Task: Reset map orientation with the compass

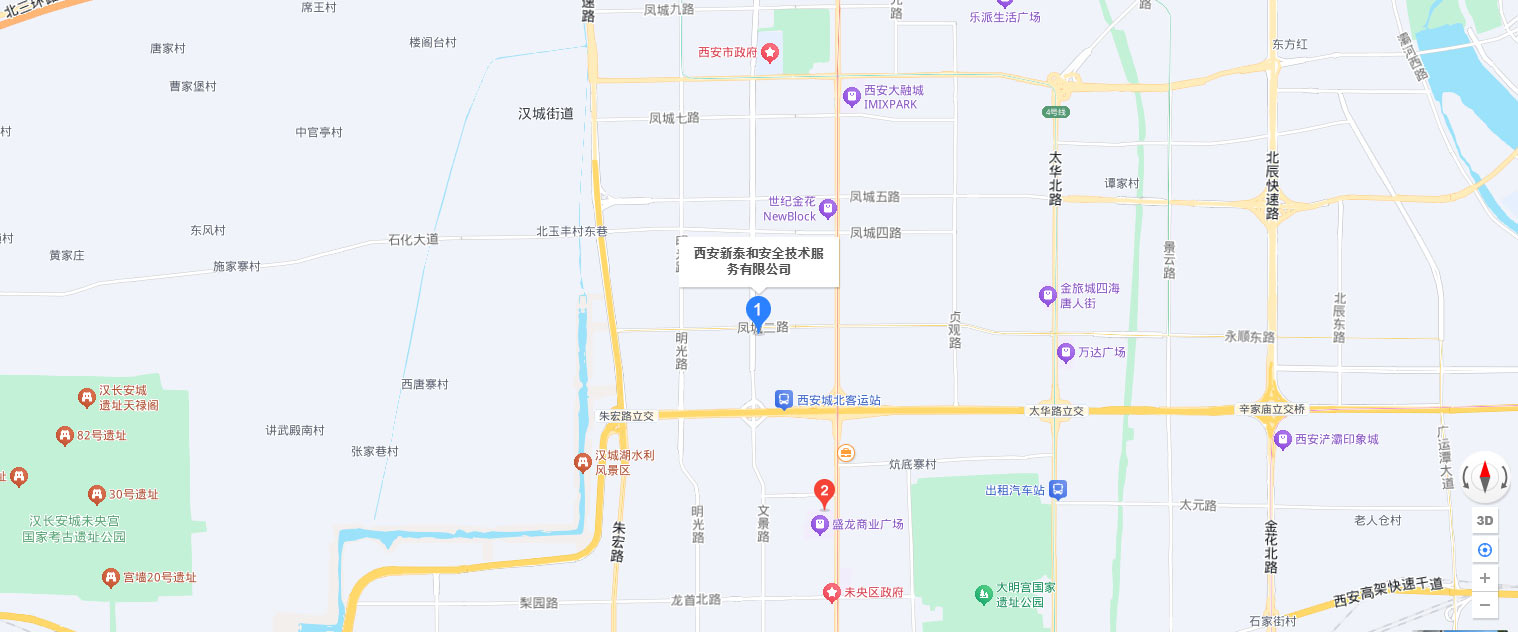Action: point(1485,477)
